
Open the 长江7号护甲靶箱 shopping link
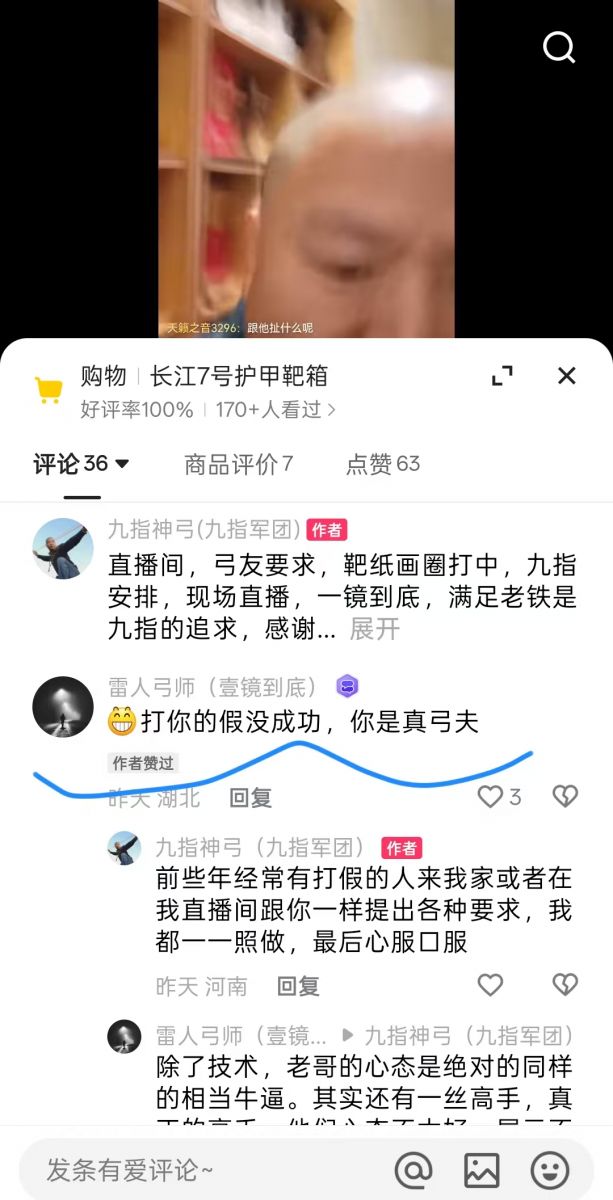pos(238,377)
